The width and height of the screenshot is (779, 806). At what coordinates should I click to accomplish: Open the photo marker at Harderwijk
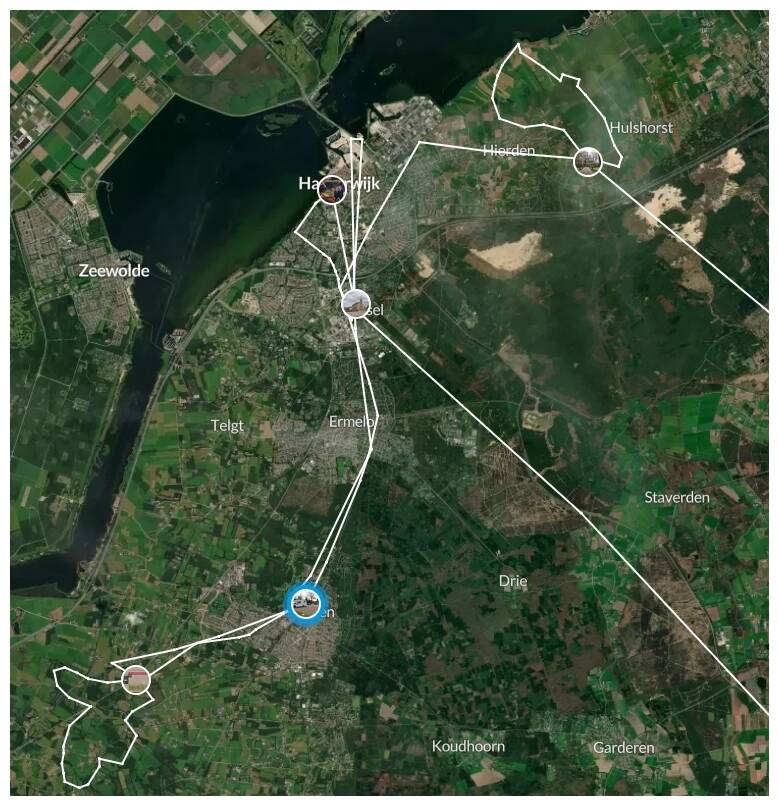(x=332, y=190)
